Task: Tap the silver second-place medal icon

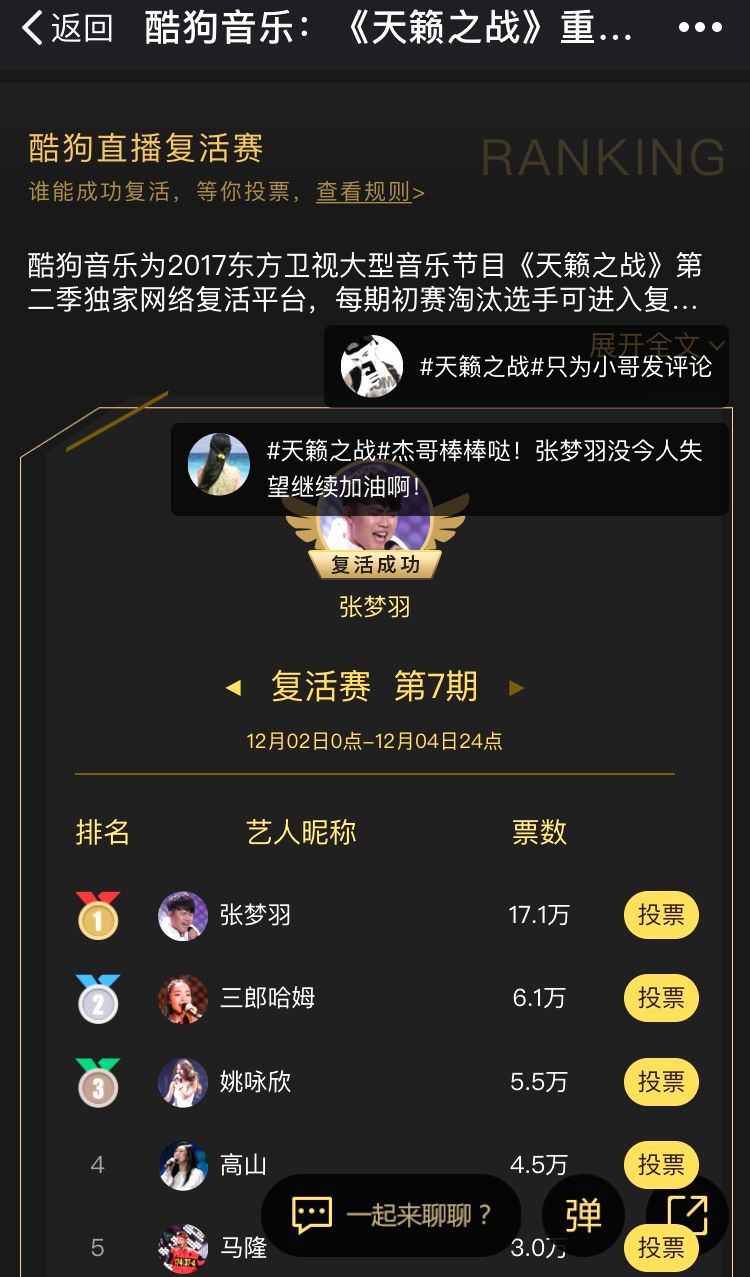Action: pos(98,998)
